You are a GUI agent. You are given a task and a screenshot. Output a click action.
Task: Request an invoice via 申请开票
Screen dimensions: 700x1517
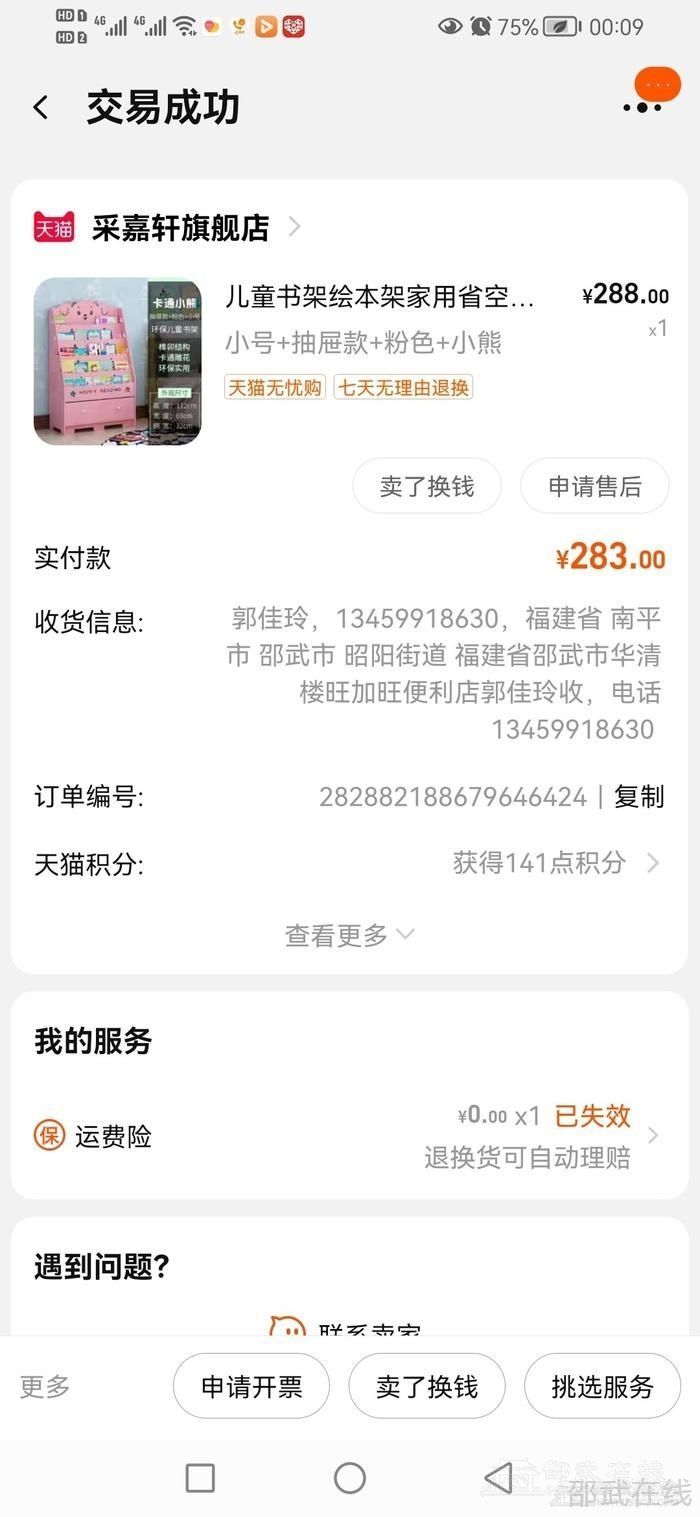coord(251,1387)
